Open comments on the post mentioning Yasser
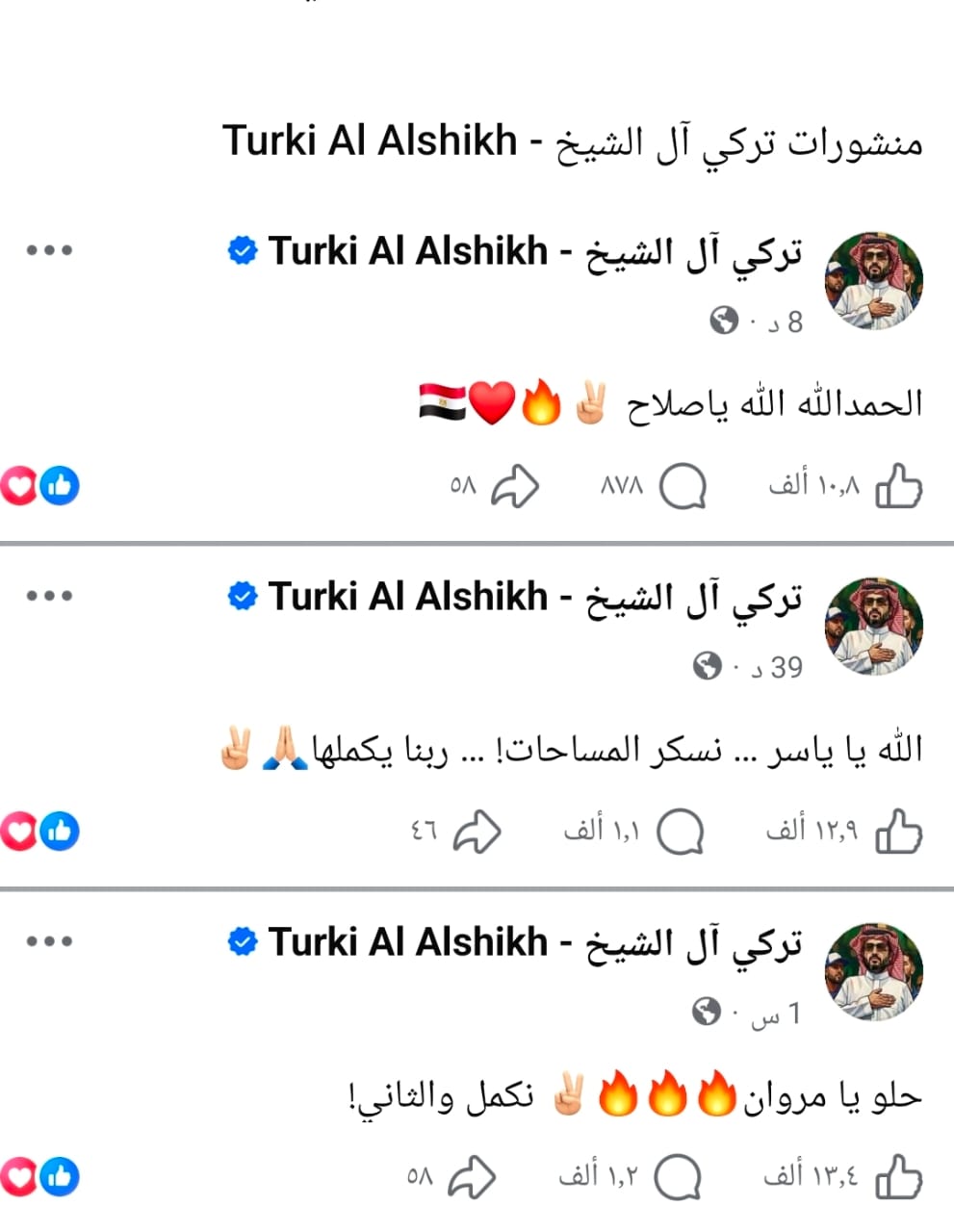 [681, 832]
